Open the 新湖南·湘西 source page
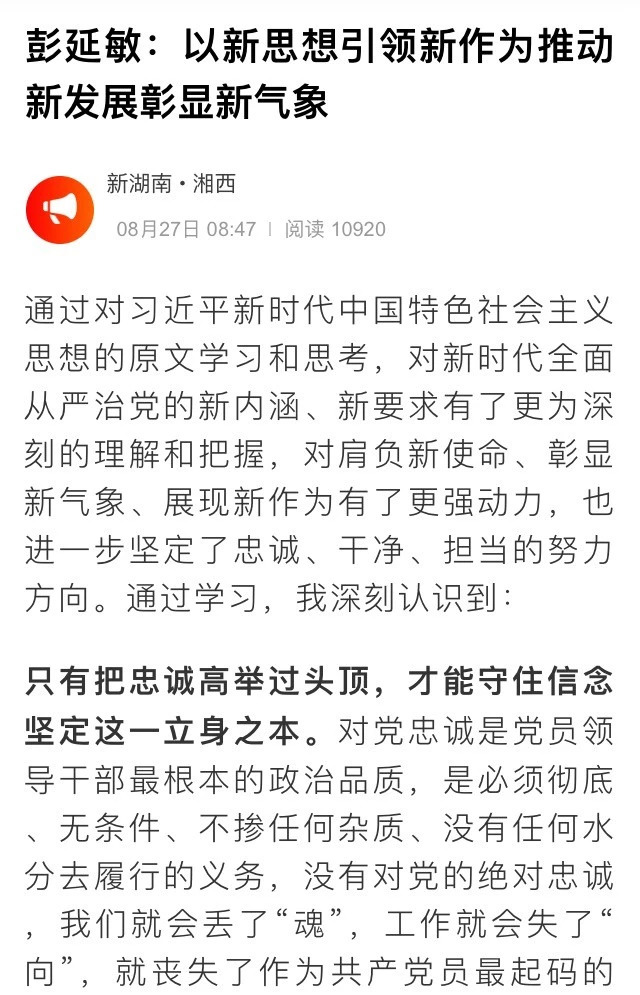The width and height of the screenshot is (640, 995). [170, 185]
